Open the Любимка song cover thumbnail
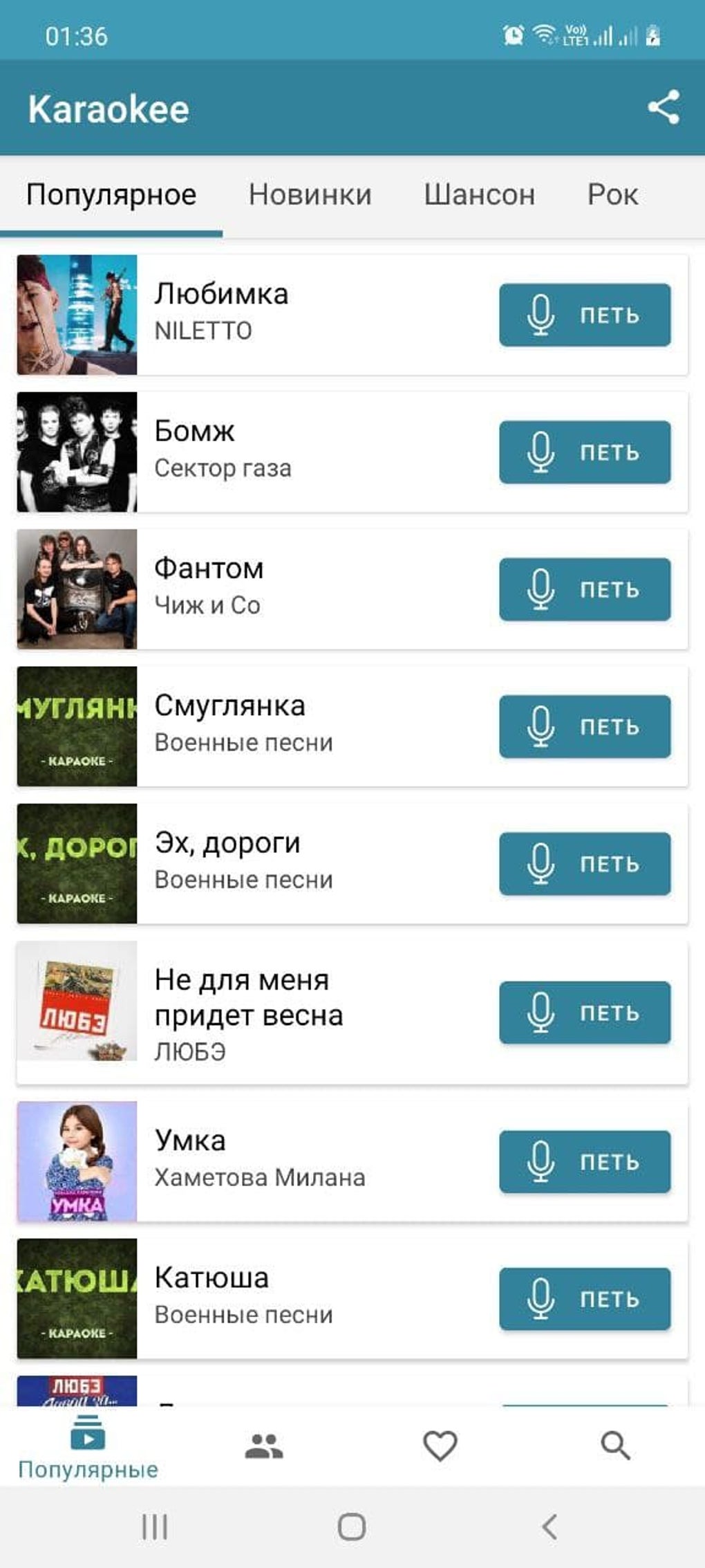 coord(77,315)
